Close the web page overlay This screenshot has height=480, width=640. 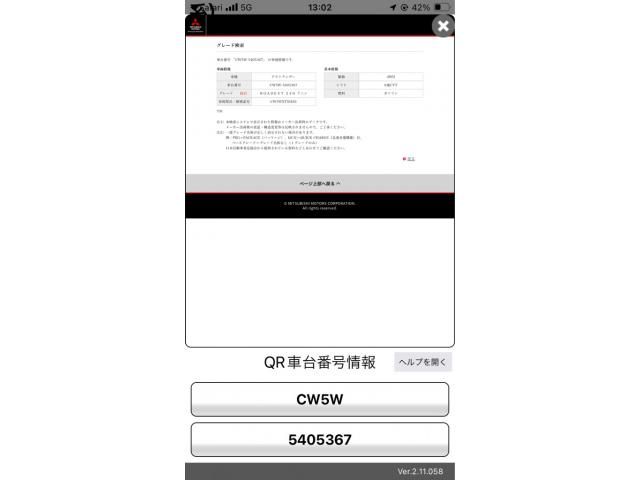point(443,26)
